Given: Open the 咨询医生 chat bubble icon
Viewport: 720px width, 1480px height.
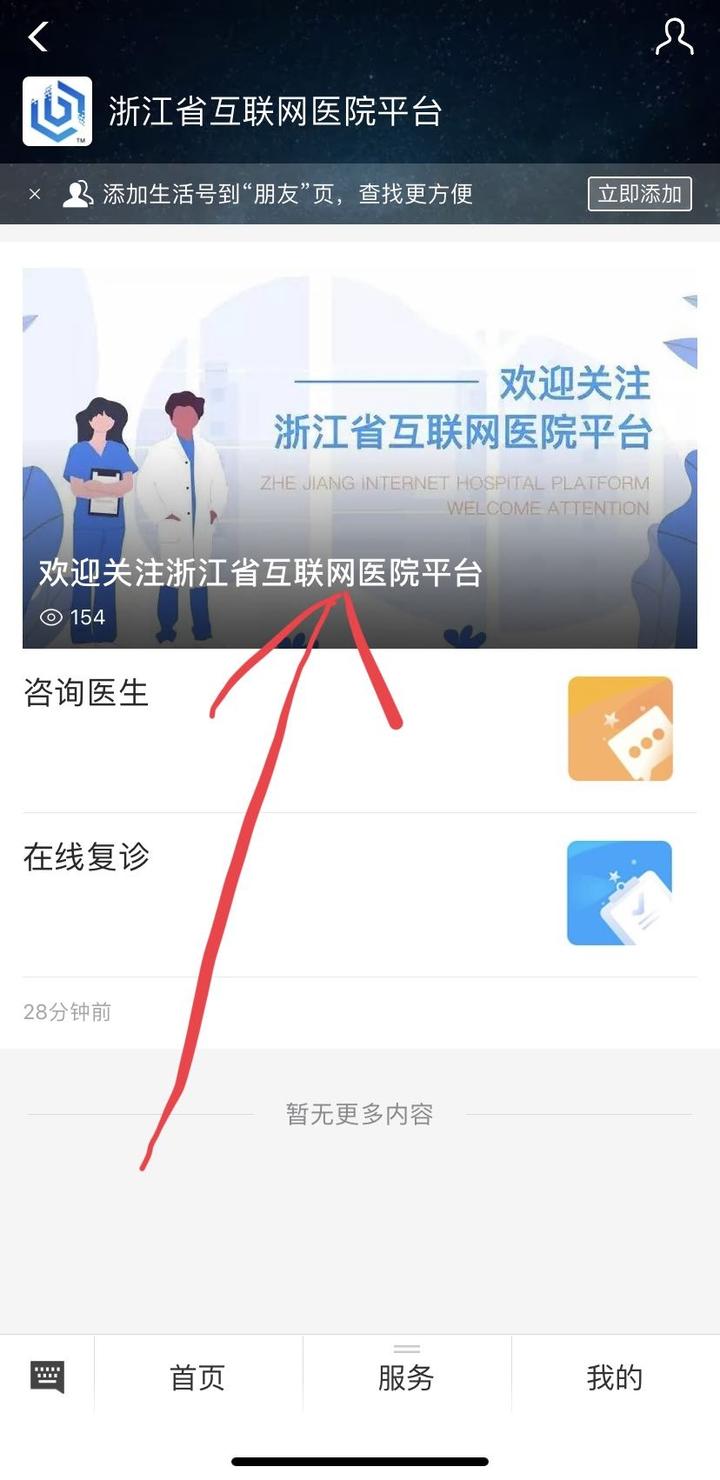Looking at the screenshot, I should click(x=619, y=728).
